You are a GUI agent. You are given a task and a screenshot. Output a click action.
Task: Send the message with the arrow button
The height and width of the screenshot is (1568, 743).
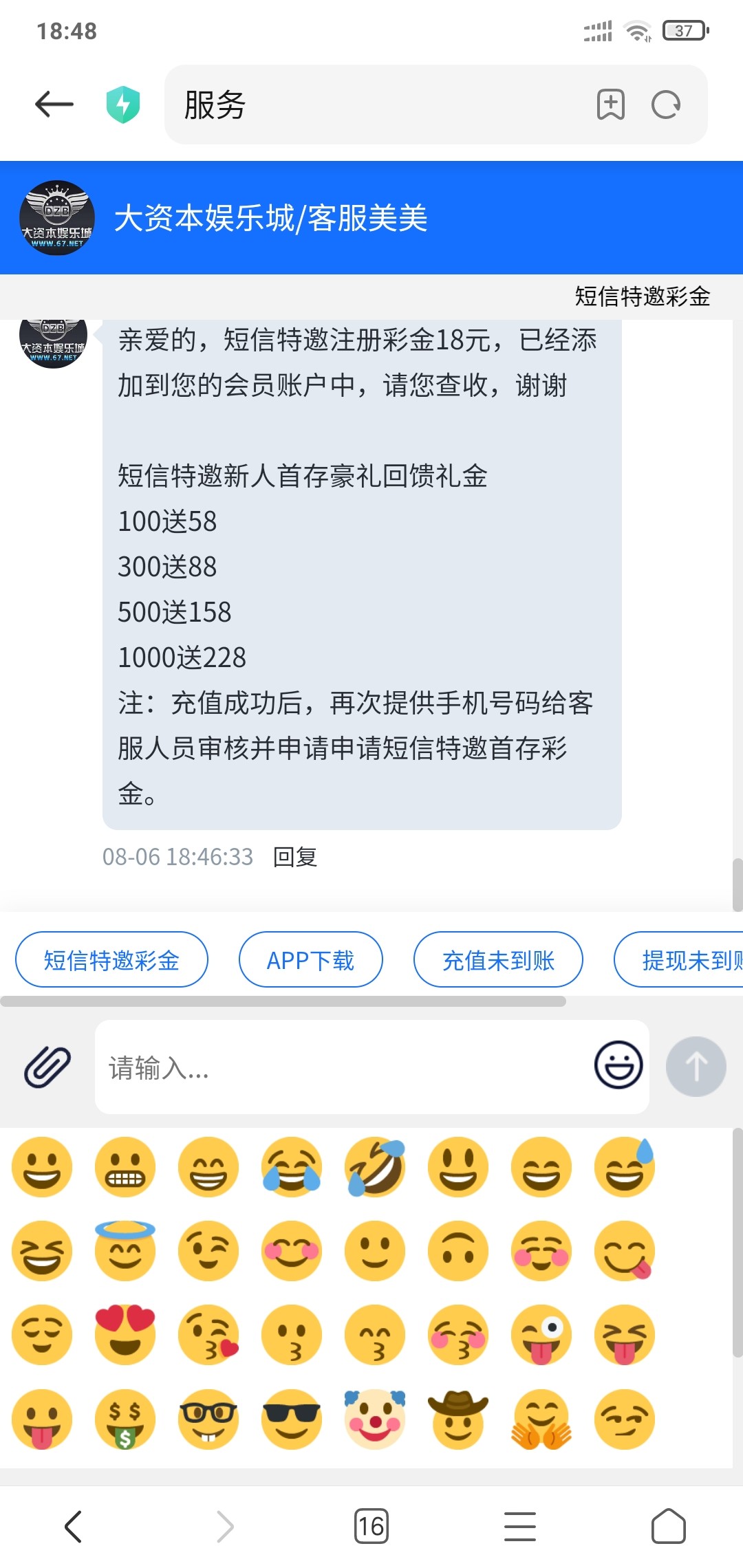click(x=696, y=1067)
